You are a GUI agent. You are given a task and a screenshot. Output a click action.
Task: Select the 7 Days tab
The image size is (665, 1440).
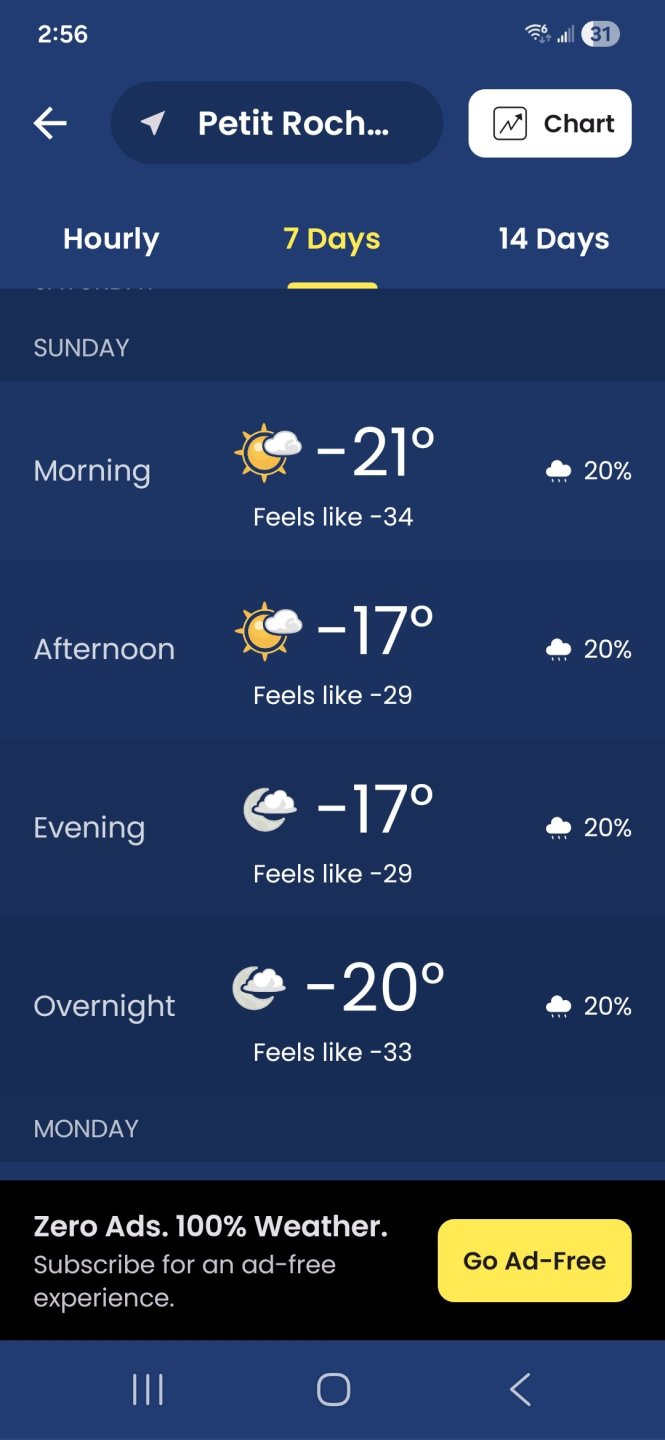(x=332, y=239)
